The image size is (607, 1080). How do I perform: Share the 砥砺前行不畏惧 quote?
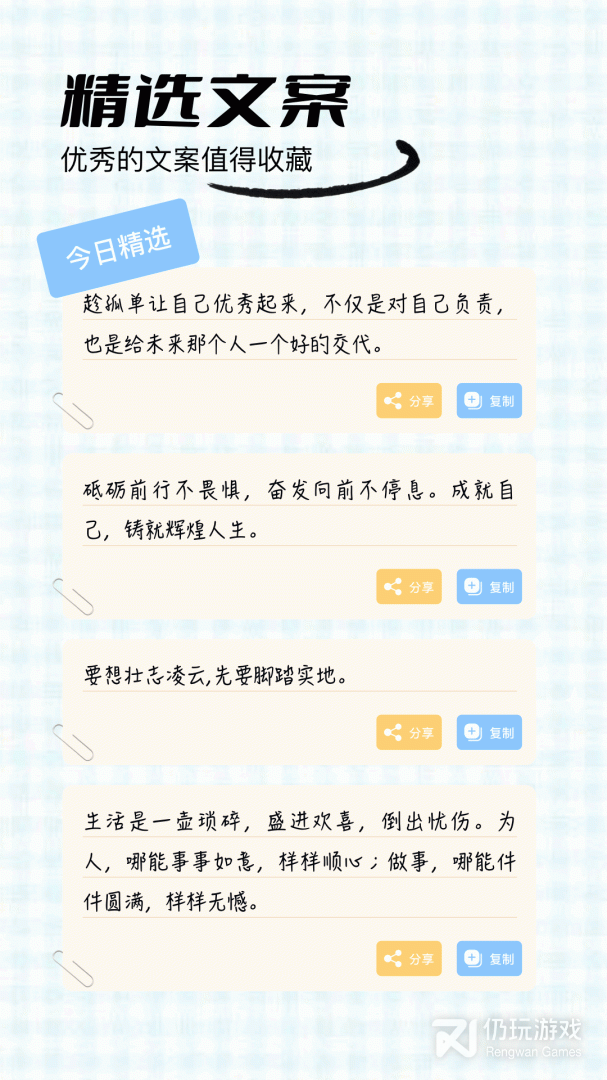(409, 587)
